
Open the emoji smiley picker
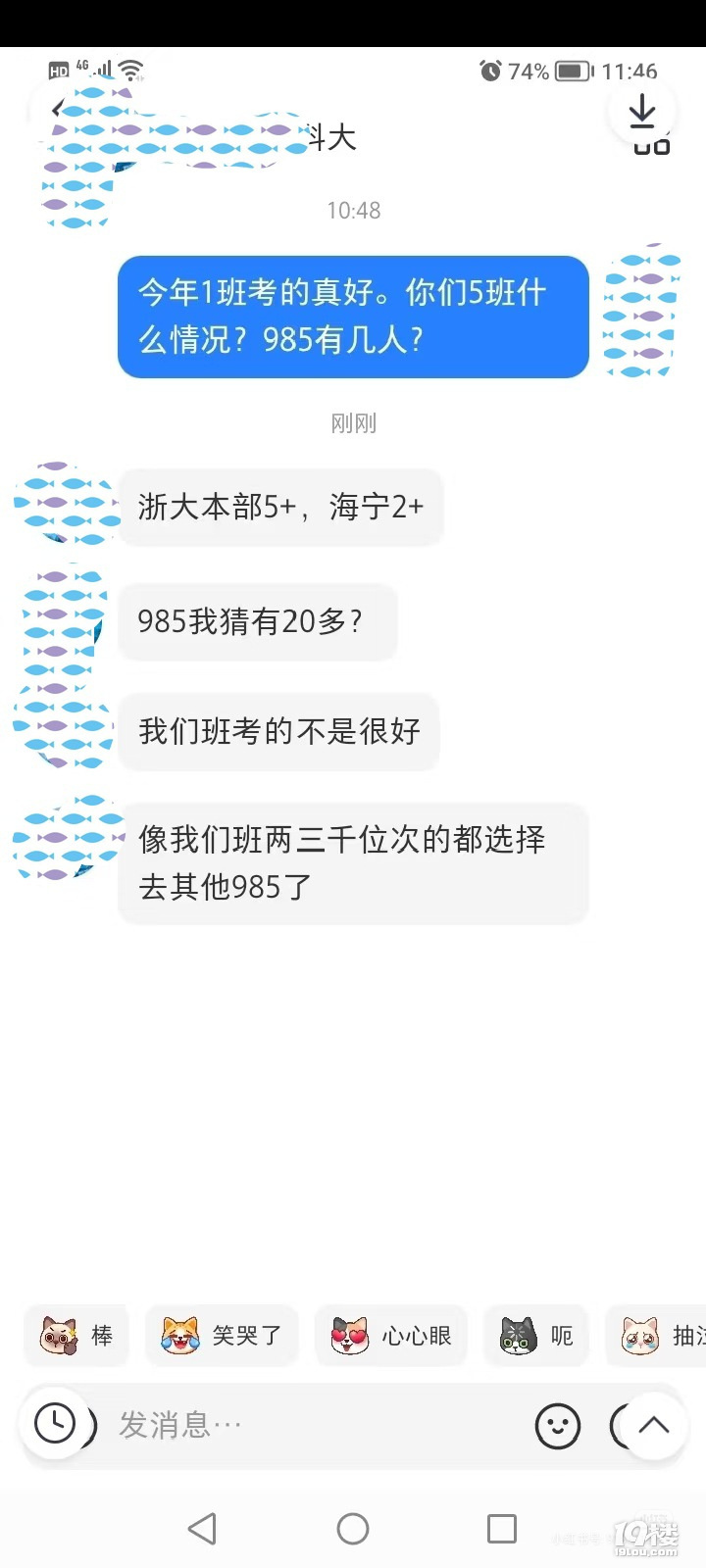(x=558, y=1426)
